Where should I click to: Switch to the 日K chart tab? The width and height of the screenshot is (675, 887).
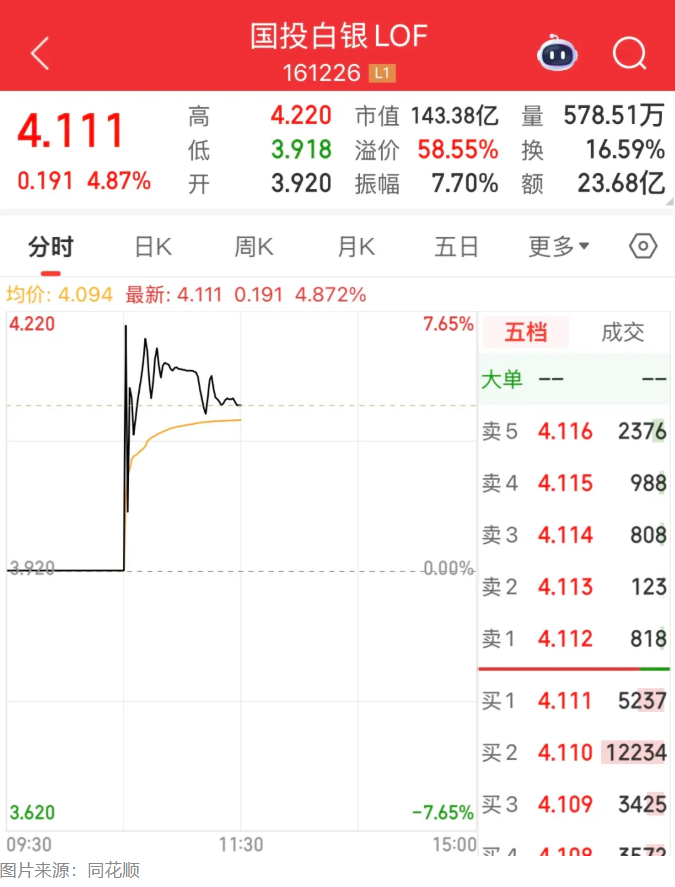153,247
